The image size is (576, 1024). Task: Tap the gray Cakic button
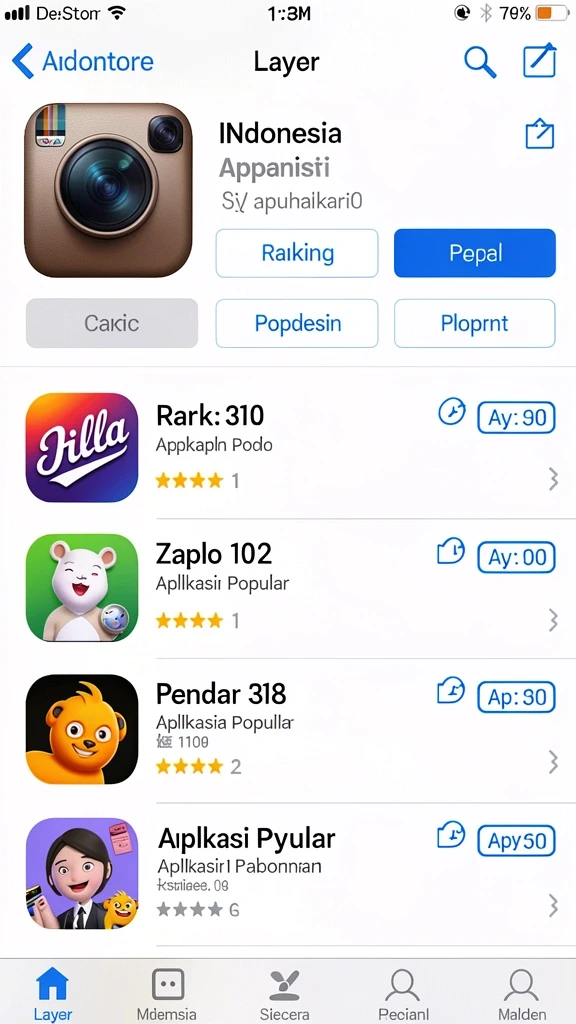(x=112, y=323)
